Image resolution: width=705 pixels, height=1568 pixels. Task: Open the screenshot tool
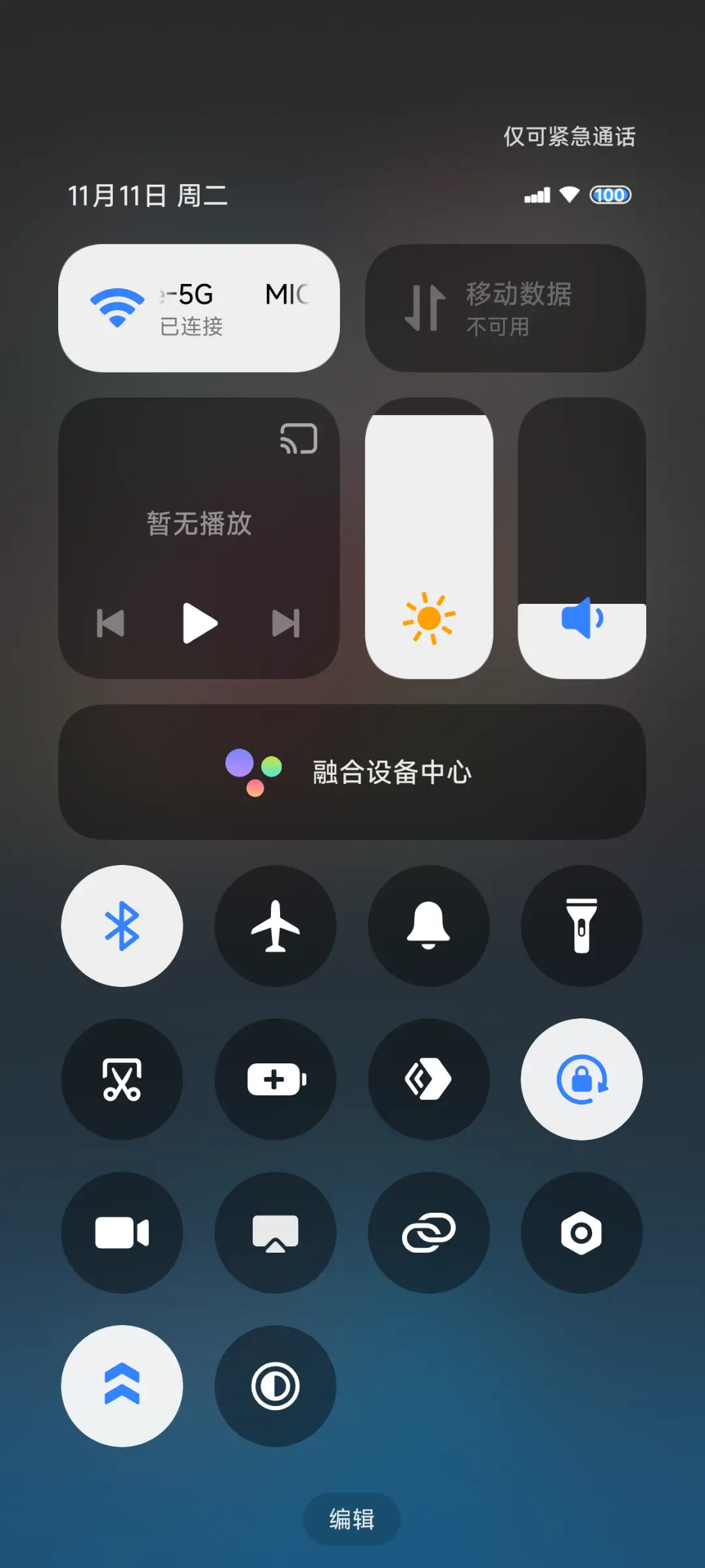[121, 1080]
